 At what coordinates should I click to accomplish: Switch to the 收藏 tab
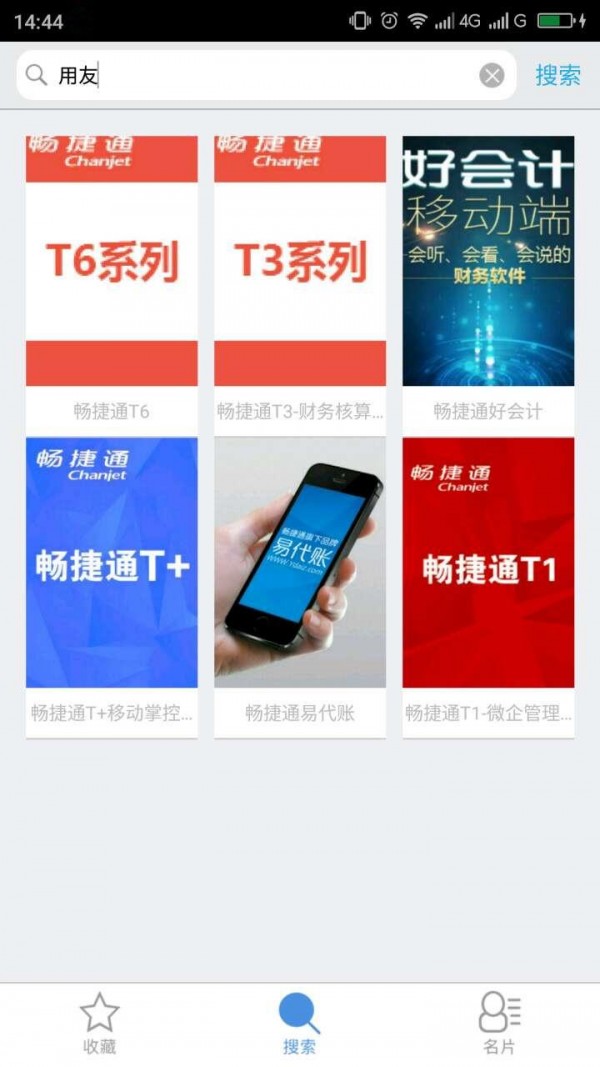(99, 1024)
